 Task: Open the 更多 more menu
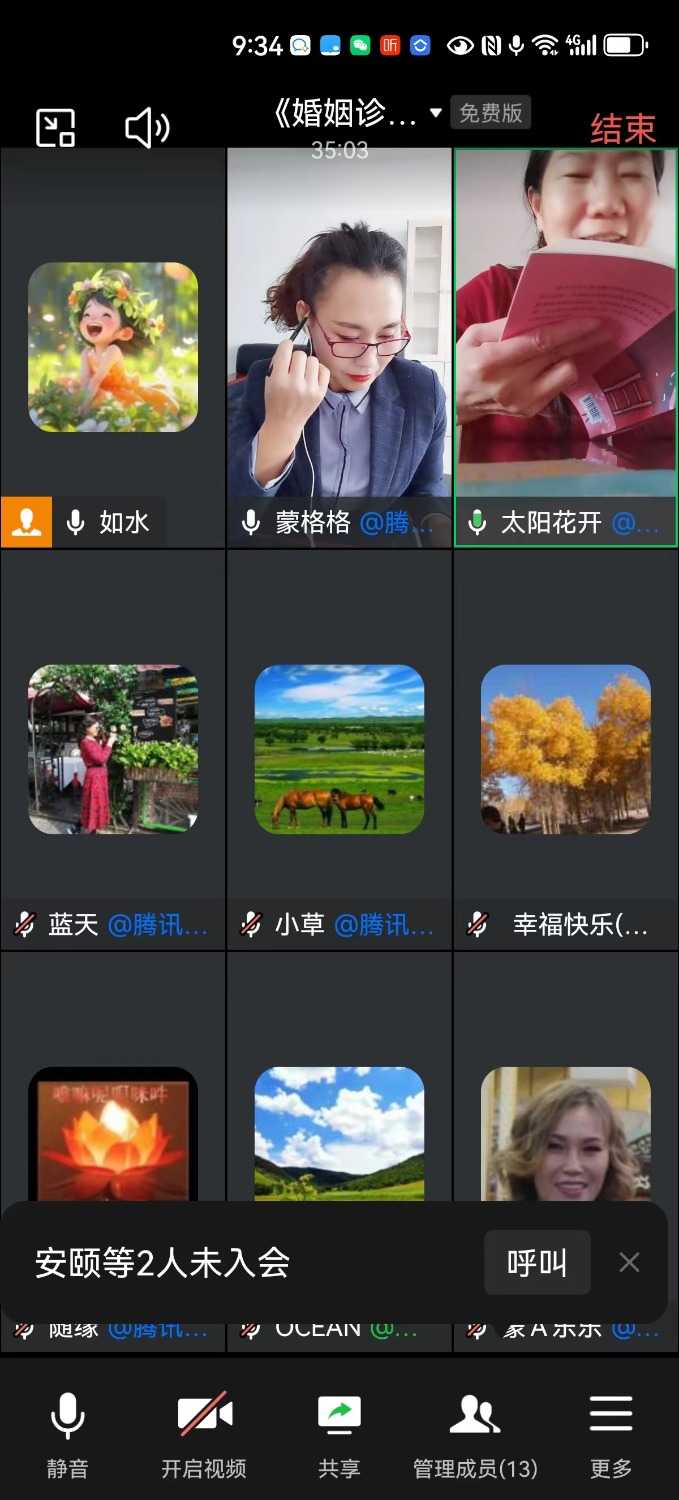pos(611,1435)
